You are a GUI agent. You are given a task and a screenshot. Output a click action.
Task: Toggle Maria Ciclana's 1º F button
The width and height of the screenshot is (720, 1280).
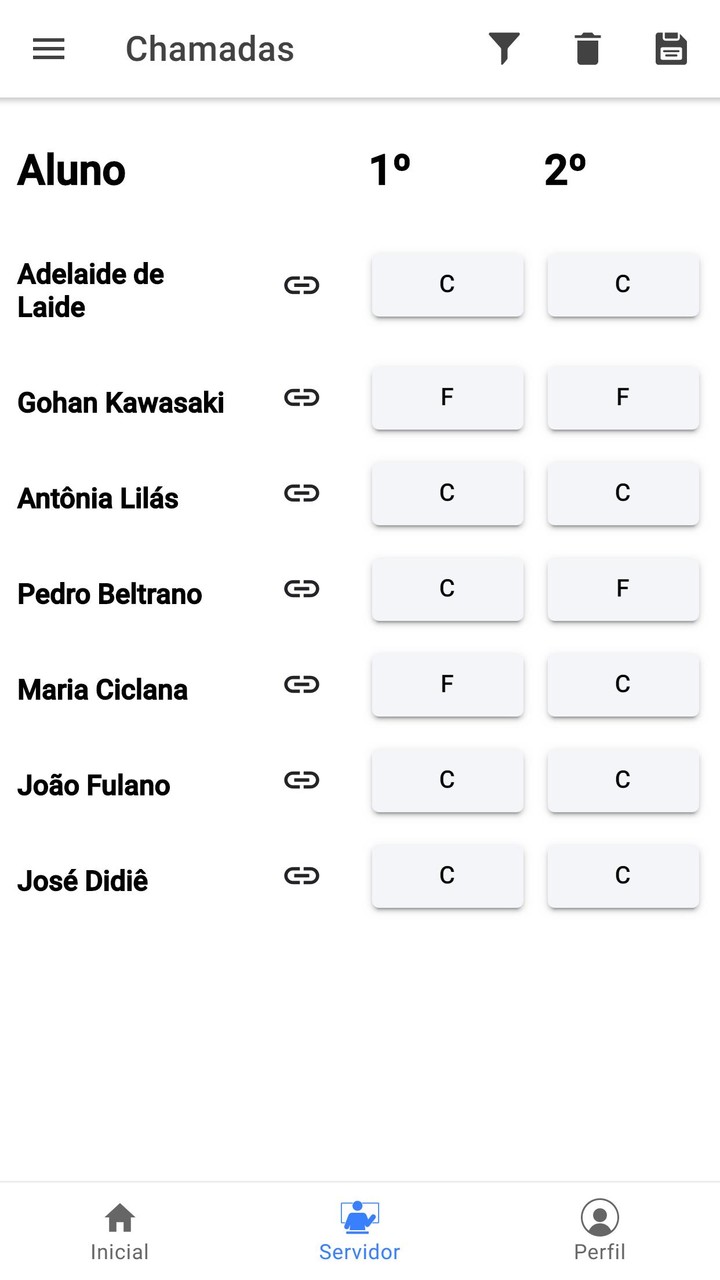click(x=447, y=684)
